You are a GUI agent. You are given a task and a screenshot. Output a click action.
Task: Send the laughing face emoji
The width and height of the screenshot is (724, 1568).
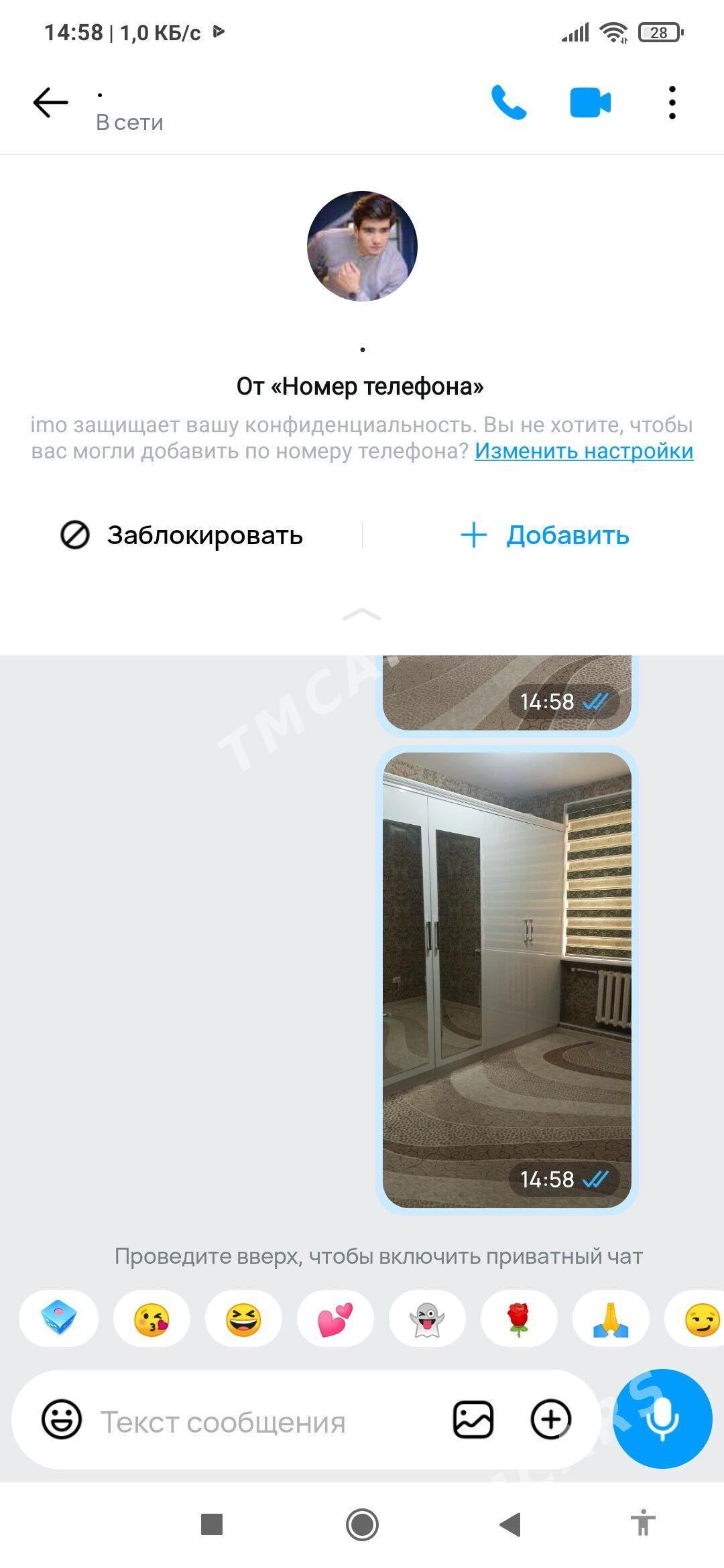243,1319
